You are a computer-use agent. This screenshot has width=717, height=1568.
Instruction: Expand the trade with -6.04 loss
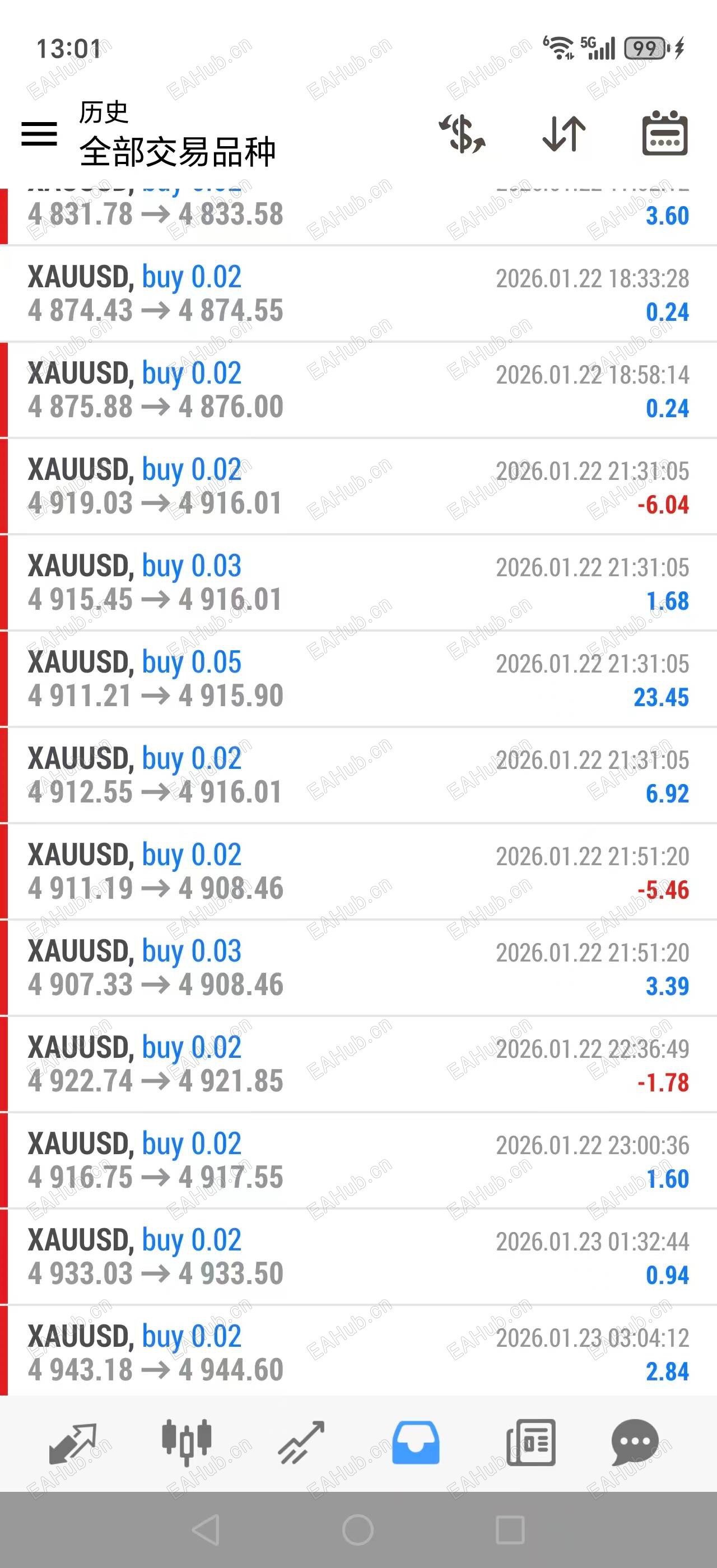[x=358, y=486]
